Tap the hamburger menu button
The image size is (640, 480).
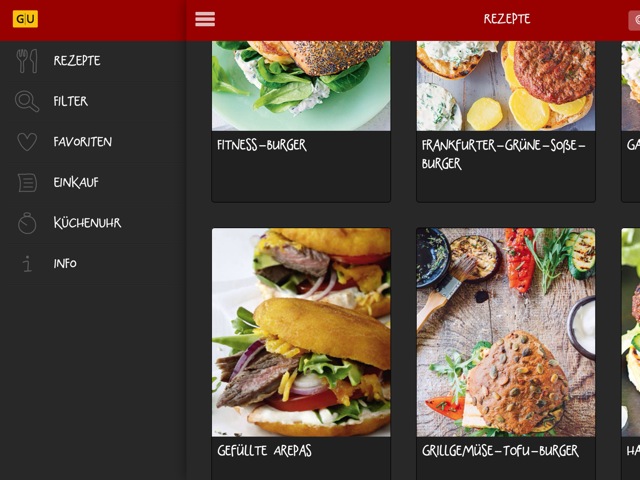[x=205, y=19]
